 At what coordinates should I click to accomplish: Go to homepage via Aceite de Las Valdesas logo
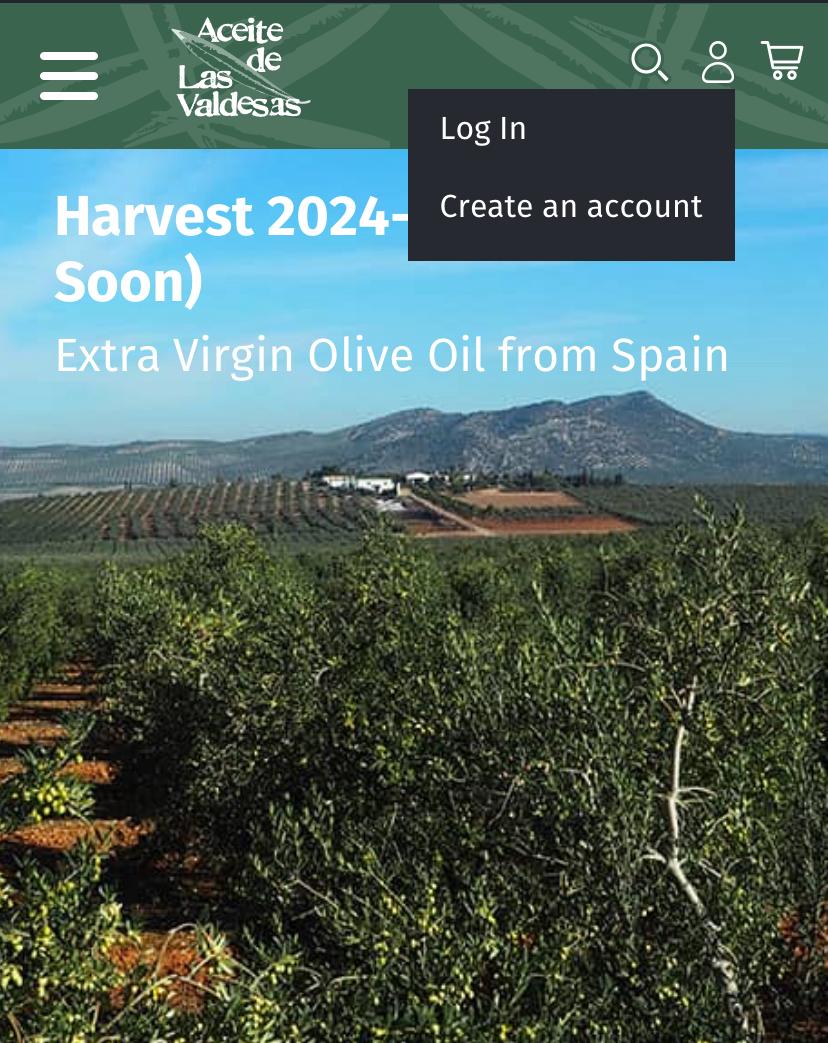pos(241,69)
